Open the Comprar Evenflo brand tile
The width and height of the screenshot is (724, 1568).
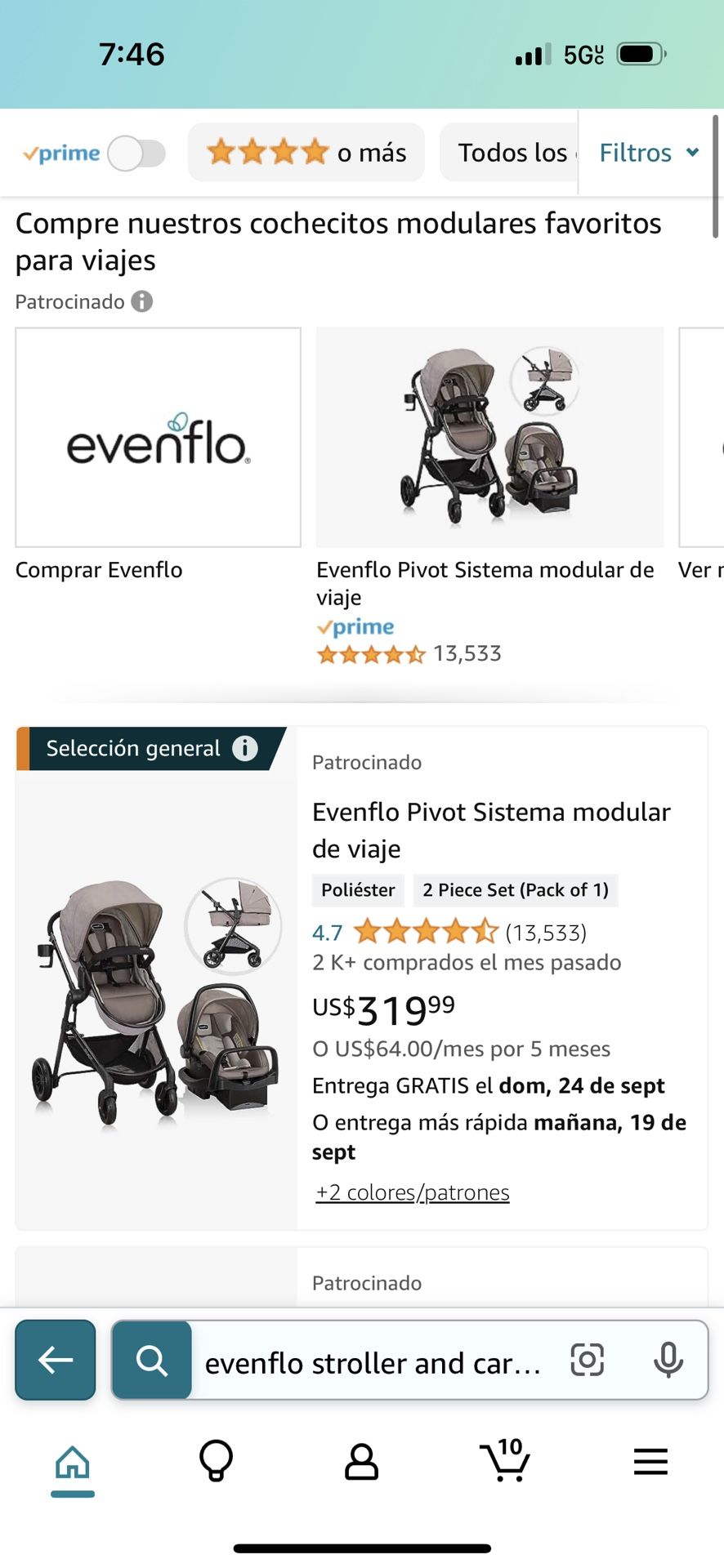point(158,438)
